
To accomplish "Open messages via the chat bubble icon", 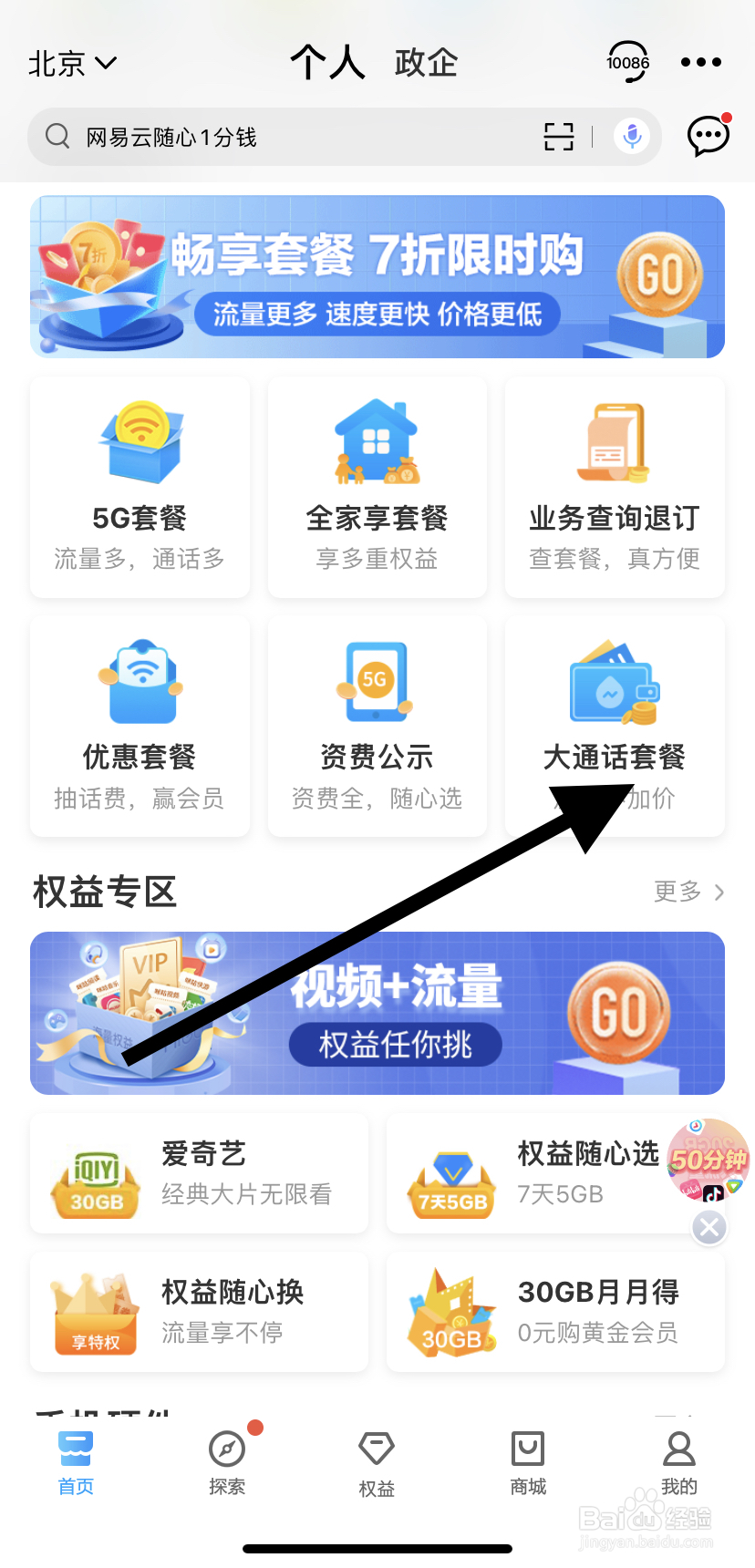I will point(708,135).
